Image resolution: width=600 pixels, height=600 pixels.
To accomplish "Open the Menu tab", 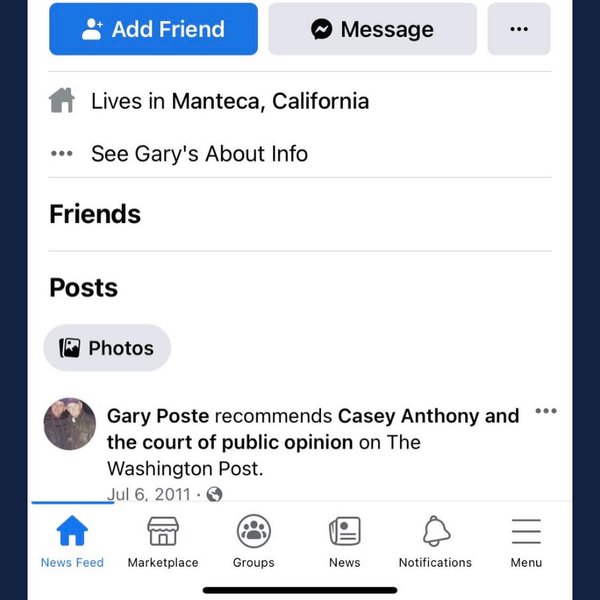I will [x=526, y=542].
